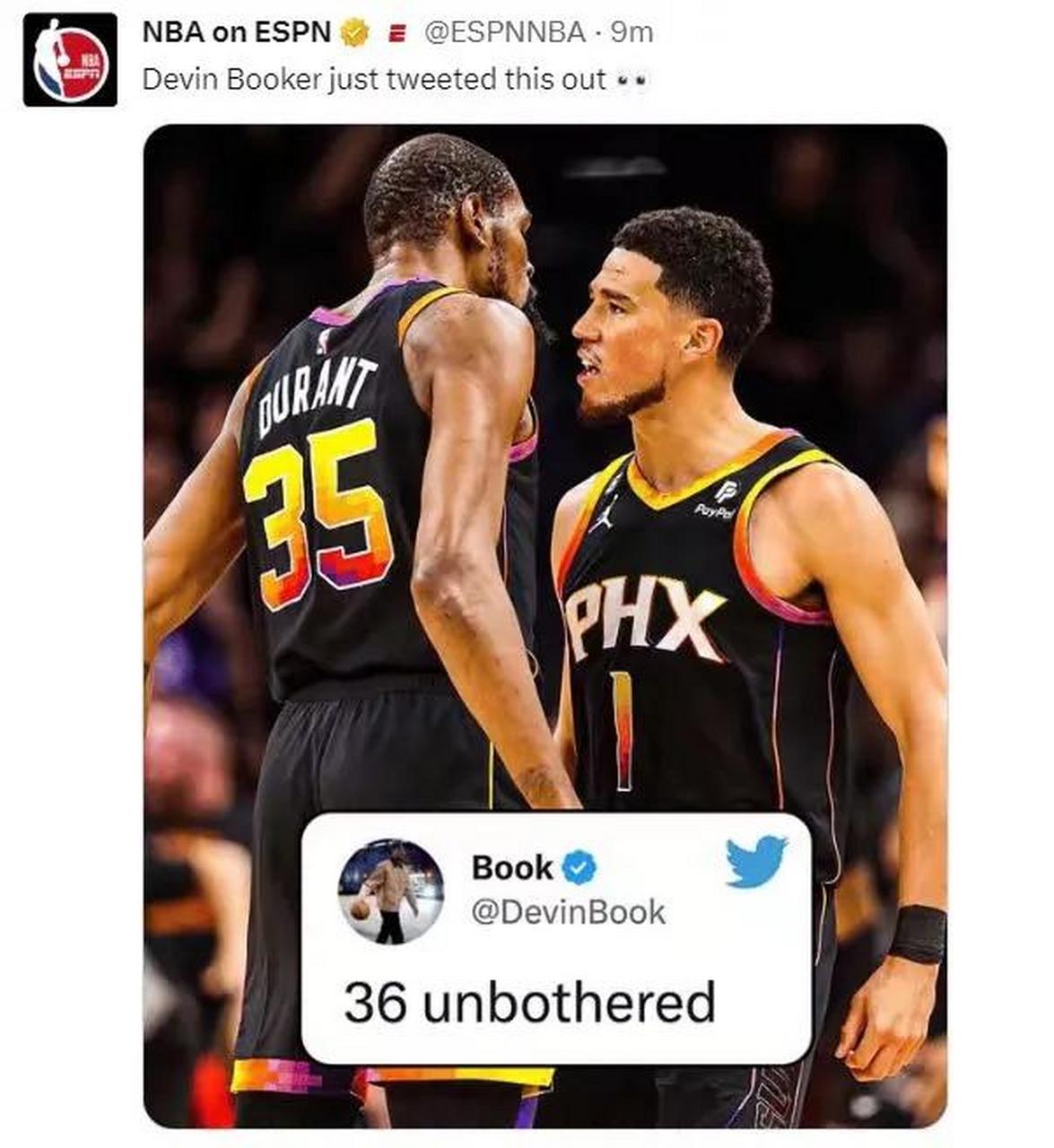Open the NBA on ESPN profile avatar
This screenshot has height=1148, width=1054.
click(x=70, y=60)
